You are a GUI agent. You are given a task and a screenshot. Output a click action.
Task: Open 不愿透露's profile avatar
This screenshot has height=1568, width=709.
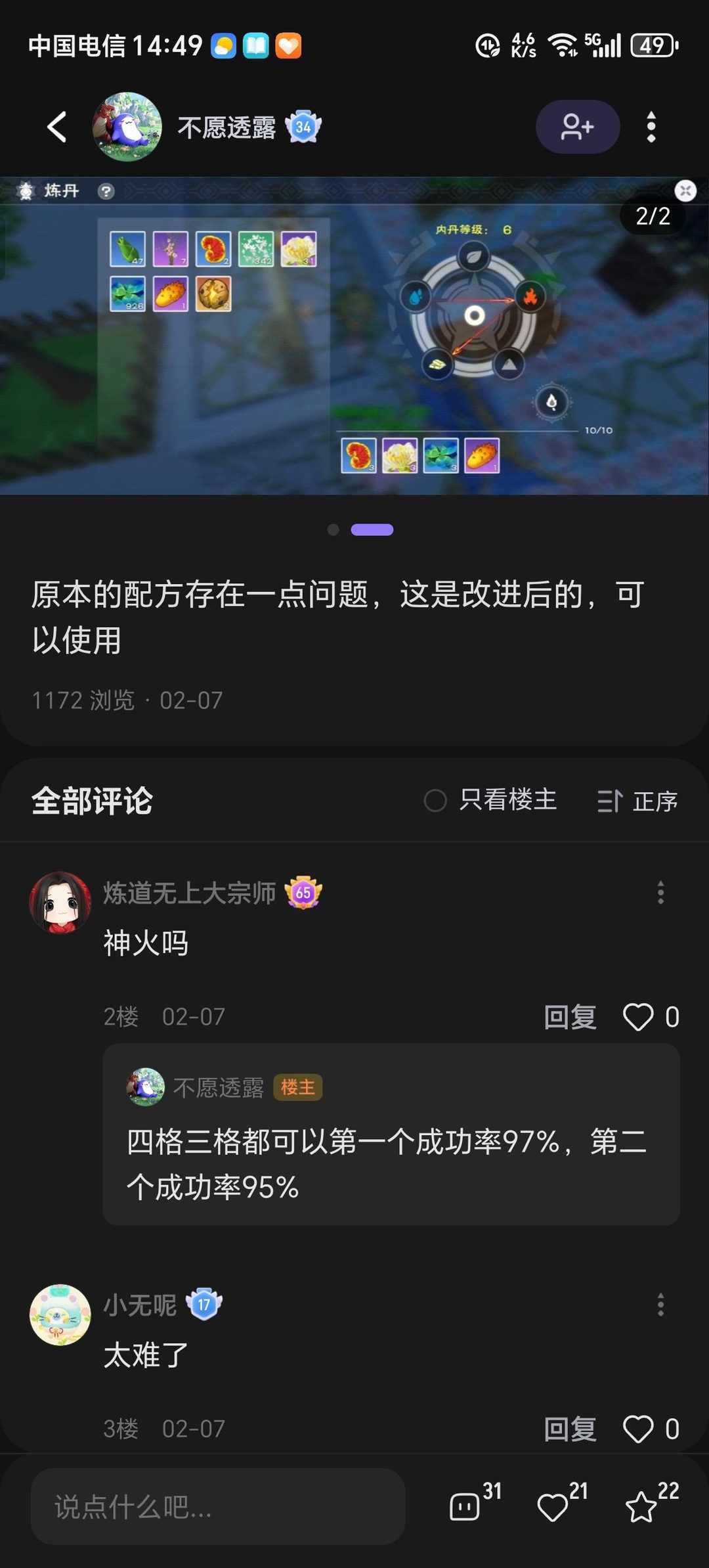[127, 127]
